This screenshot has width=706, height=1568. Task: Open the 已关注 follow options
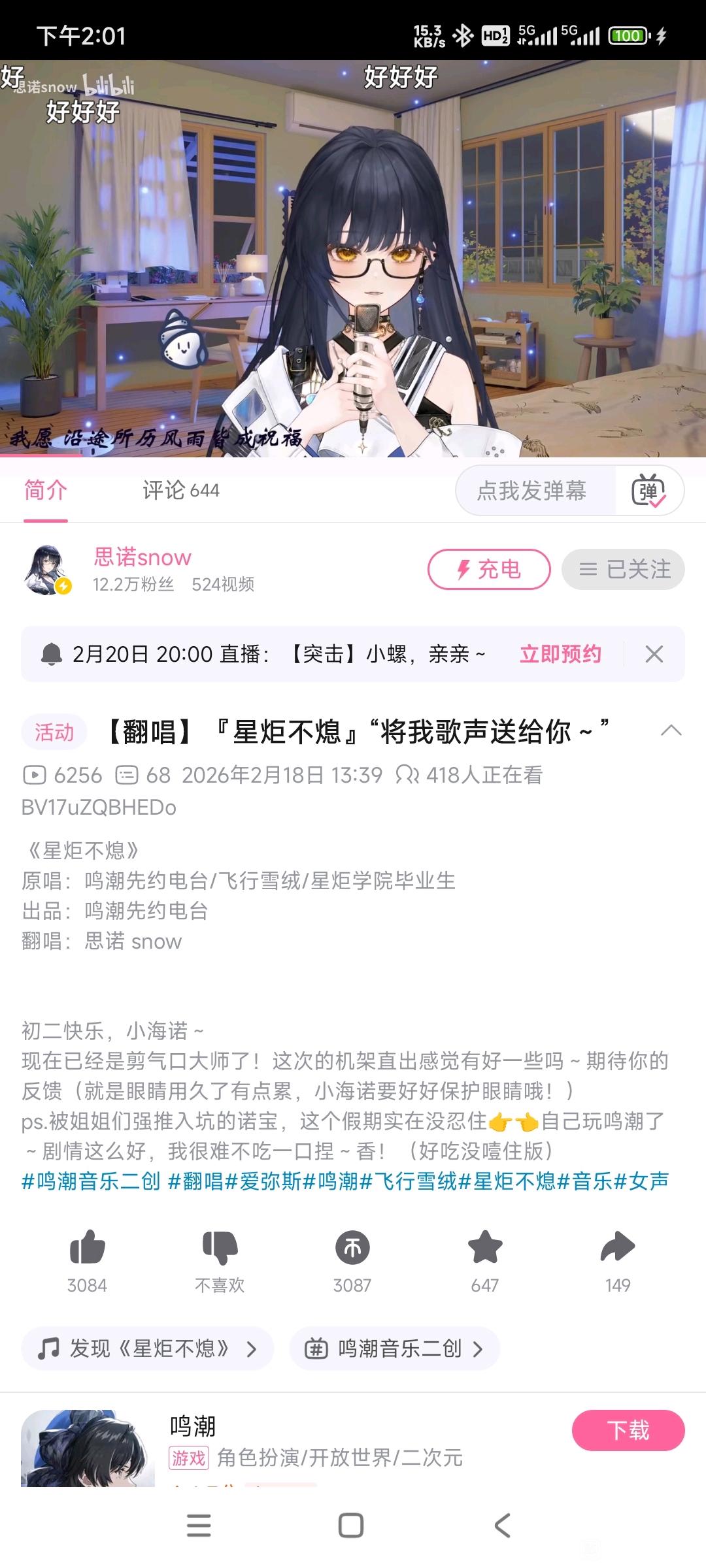[623, 570]
